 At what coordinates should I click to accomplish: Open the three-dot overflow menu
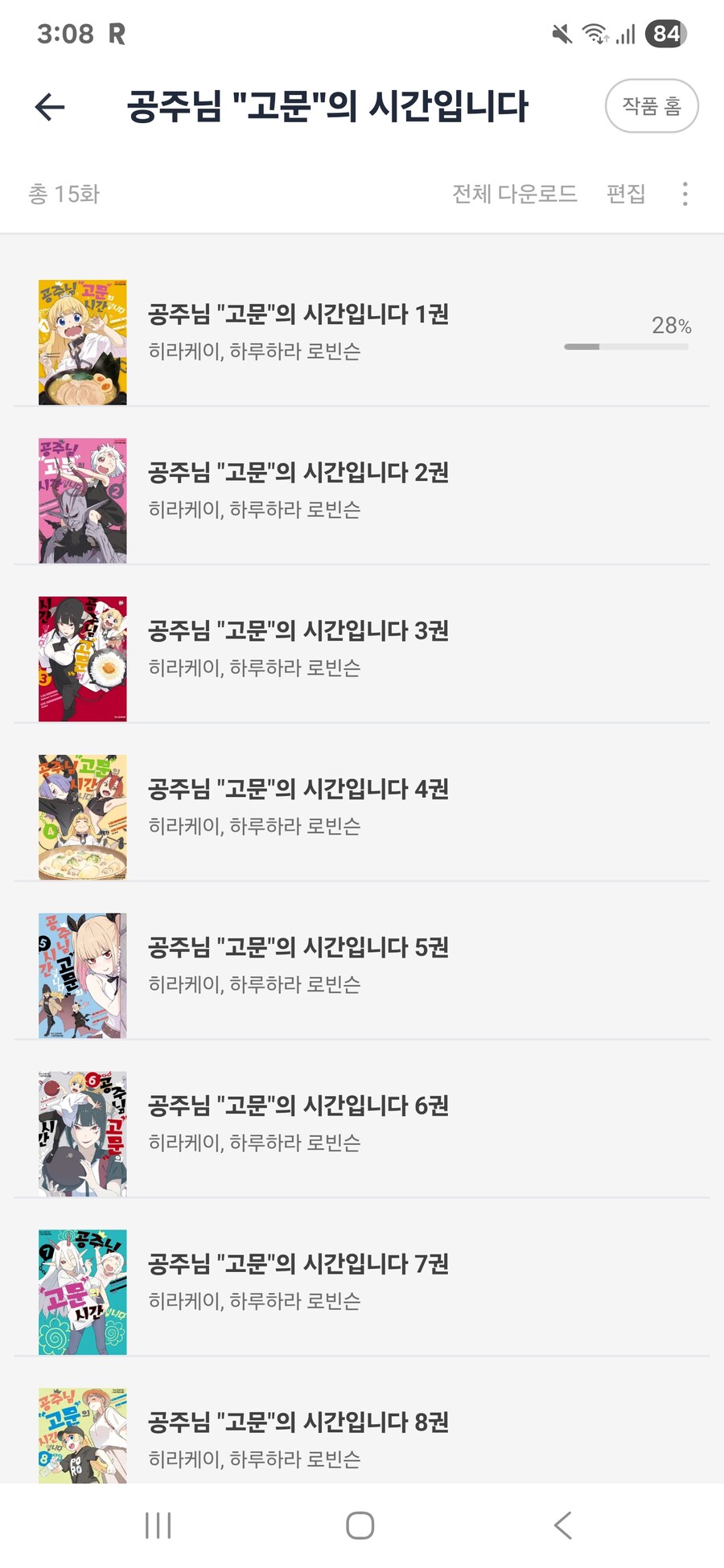coord(685,193)
